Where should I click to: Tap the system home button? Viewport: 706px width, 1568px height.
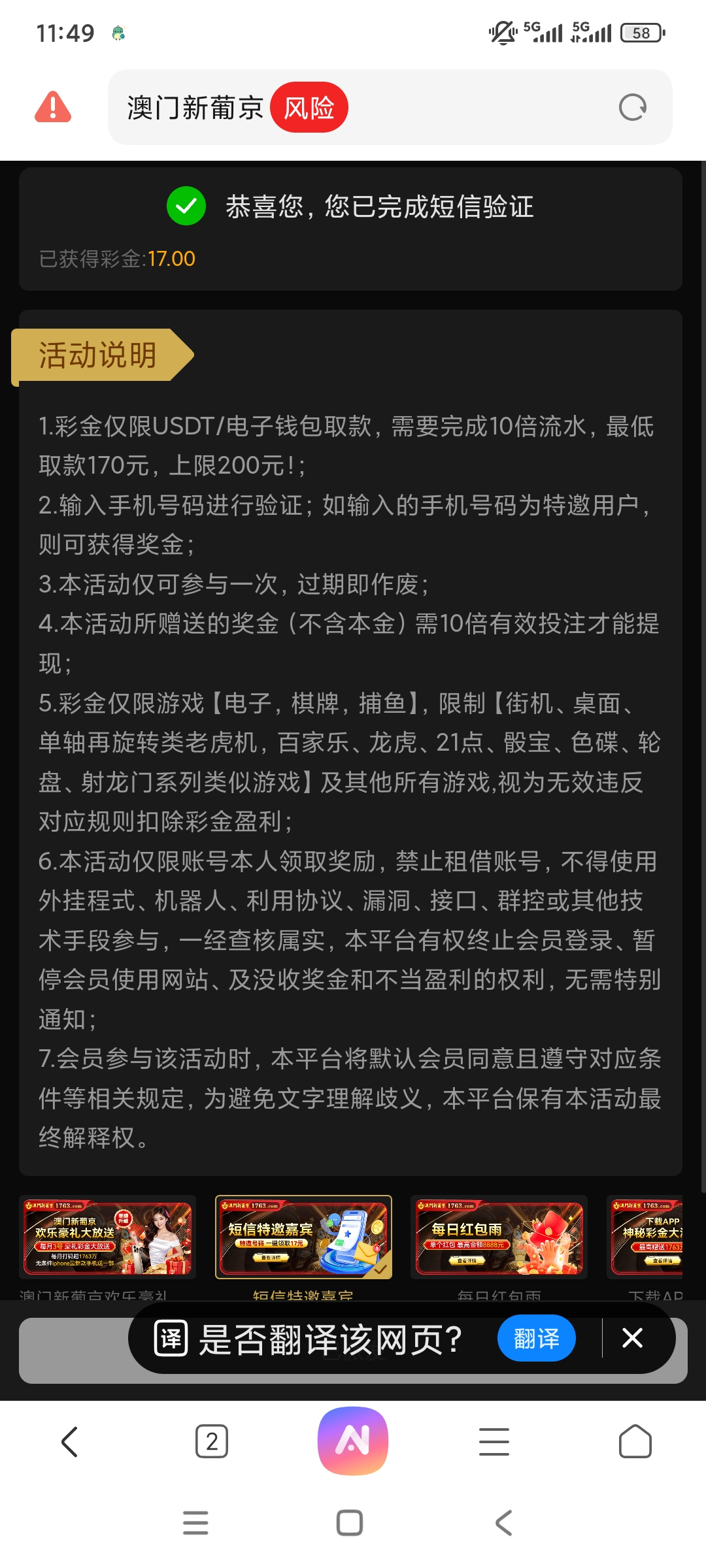[x=350, y=1523]
